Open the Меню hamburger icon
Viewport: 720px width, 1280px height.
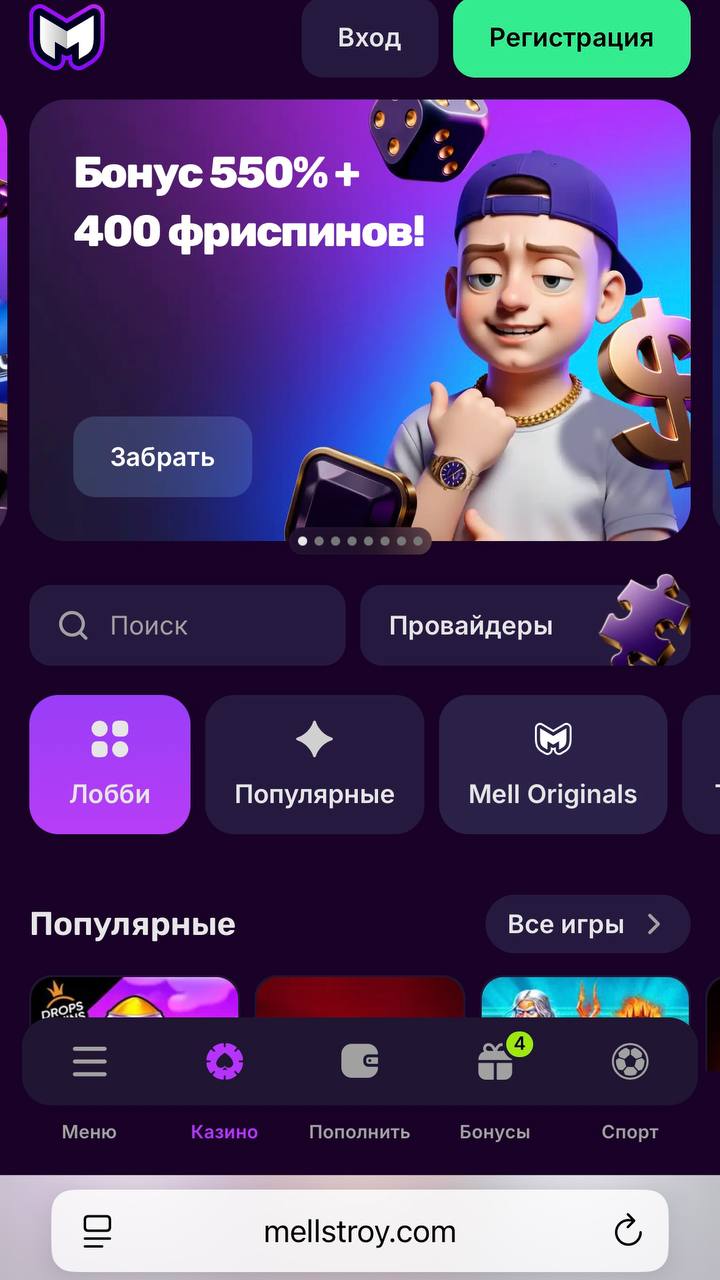tap(89, 1062)
